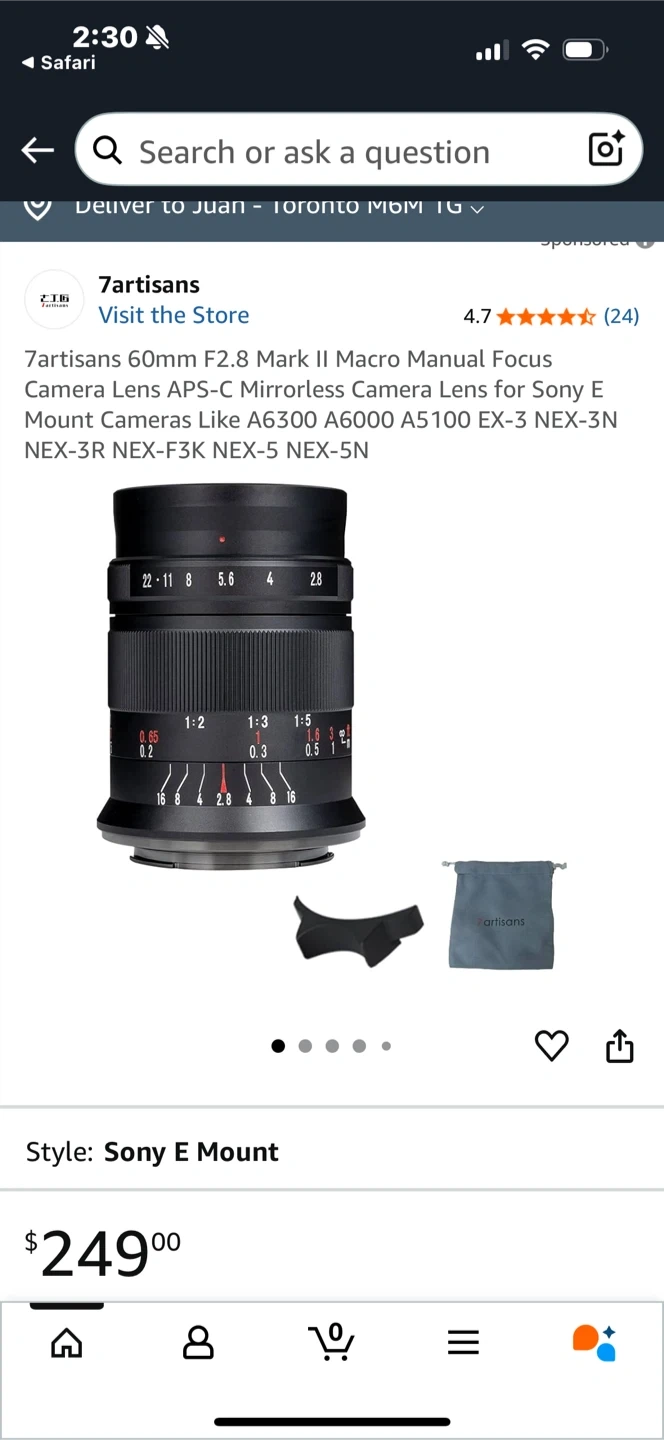Open the hamburger menu tab
Viewport: 664px width, 1440px height.
tap(463, 1342)
